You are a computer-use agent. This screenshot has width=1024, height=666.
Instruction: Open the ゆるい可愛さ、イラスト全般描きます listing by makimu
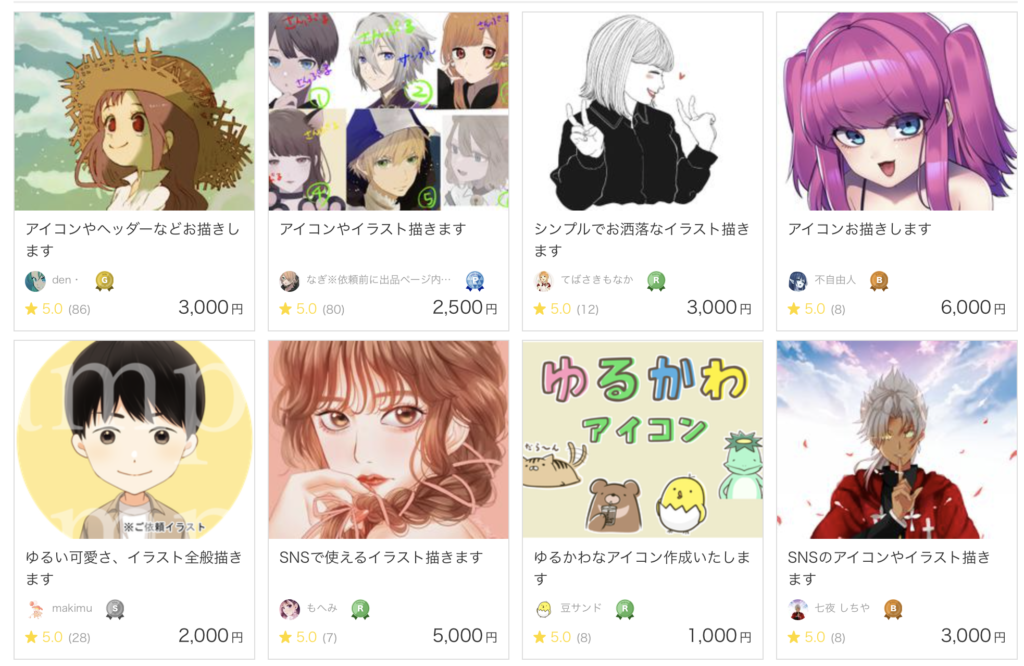pyautogui.click(x=133, y=566)
